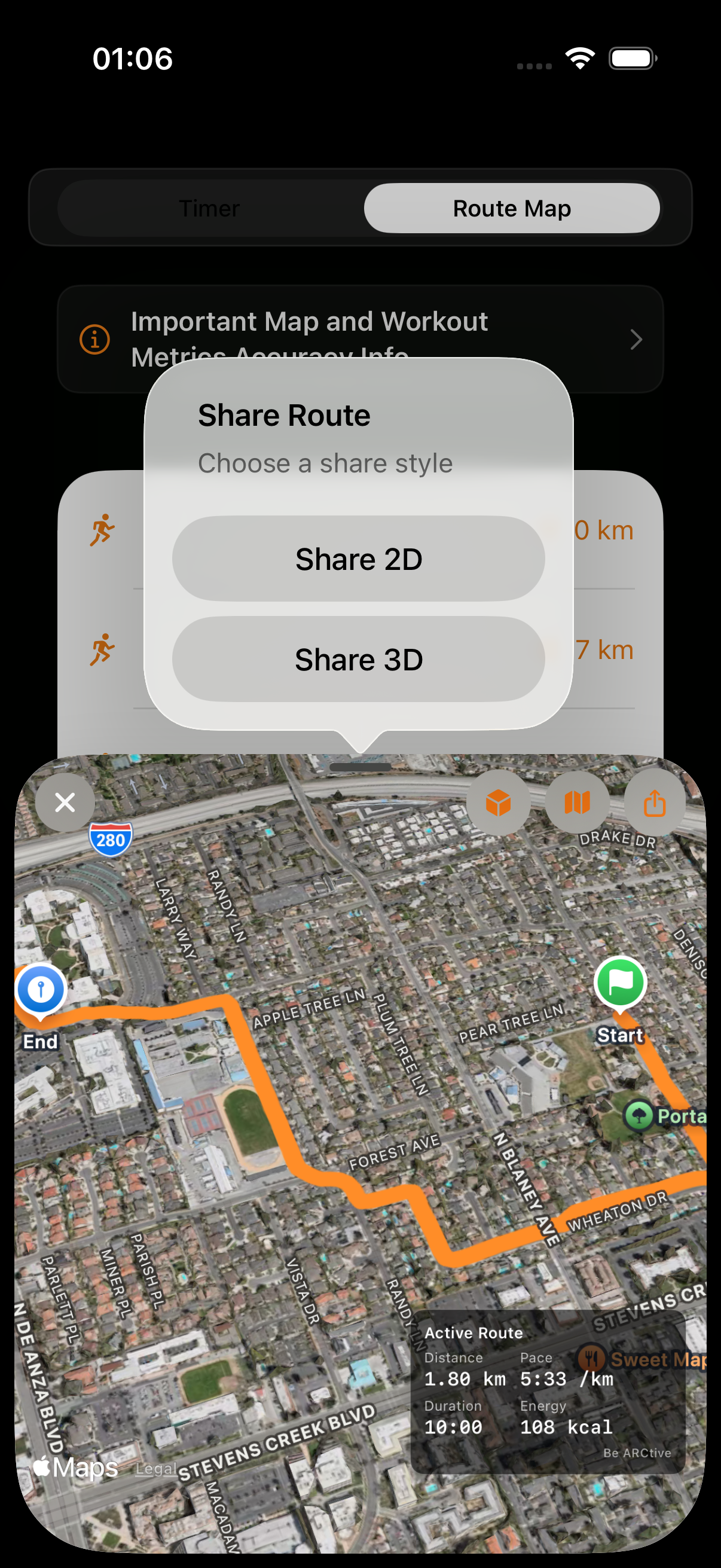Open Important Map and Workout Metrics info

360,338
